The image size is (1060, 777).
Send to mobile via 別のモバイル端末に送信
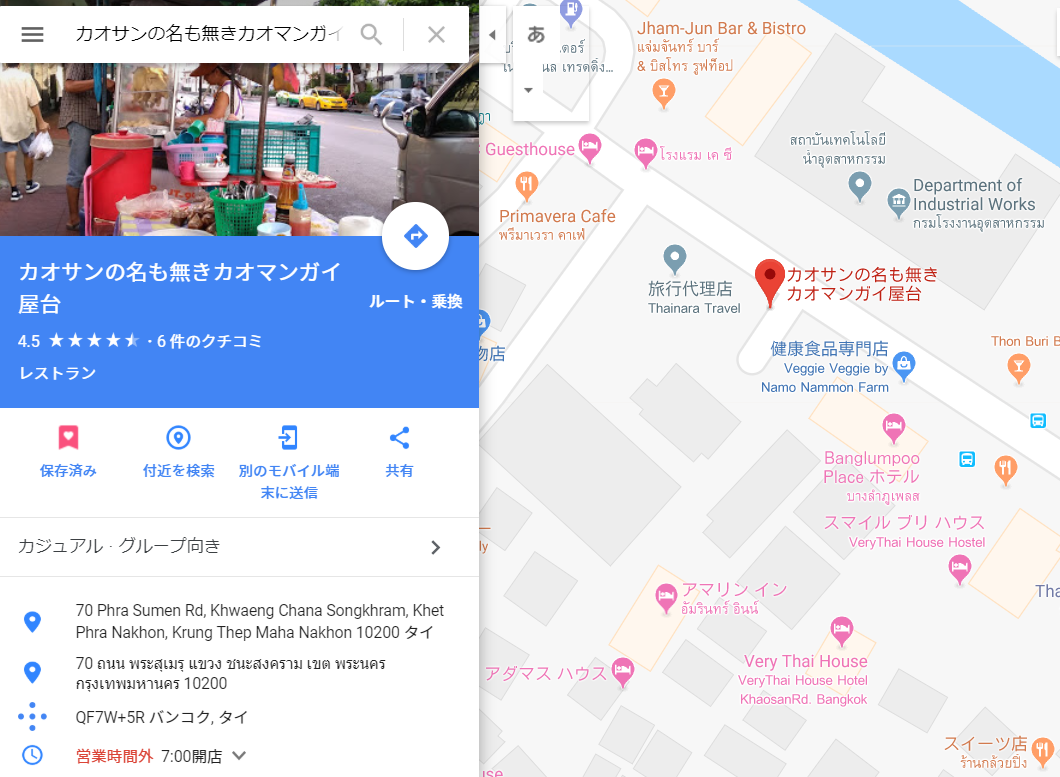pyautogui.click(x=288, y=460)
